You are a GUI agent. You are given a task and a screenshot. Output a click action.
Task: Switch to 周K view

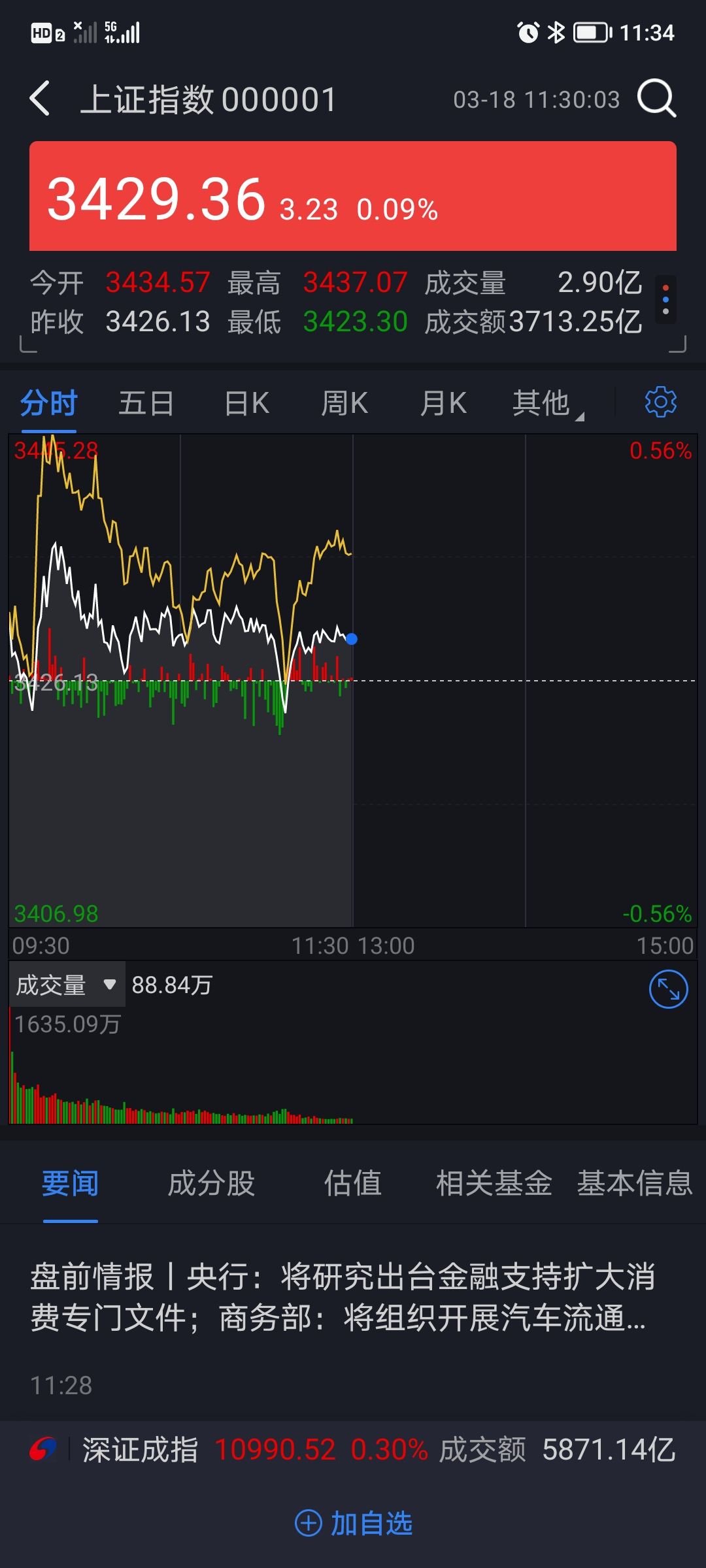click(345, 403)
